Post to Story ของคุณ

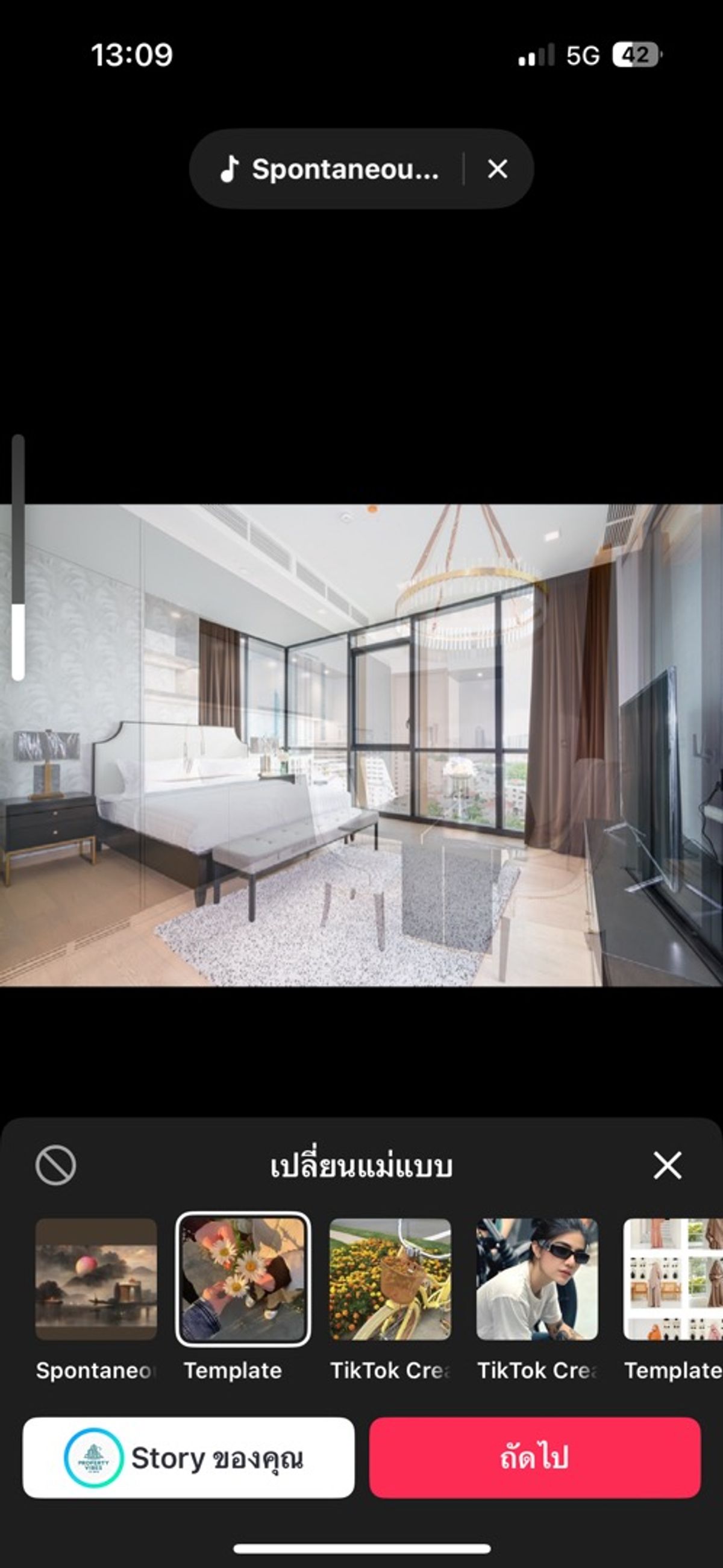[189, 1457]
